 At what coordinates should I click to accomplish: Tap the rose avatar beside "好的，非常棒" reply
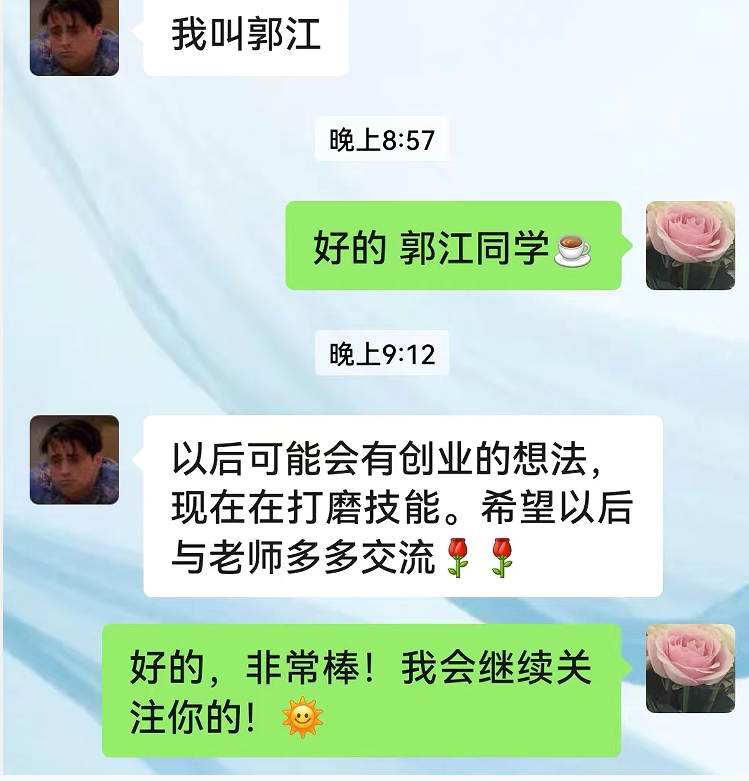690,668
